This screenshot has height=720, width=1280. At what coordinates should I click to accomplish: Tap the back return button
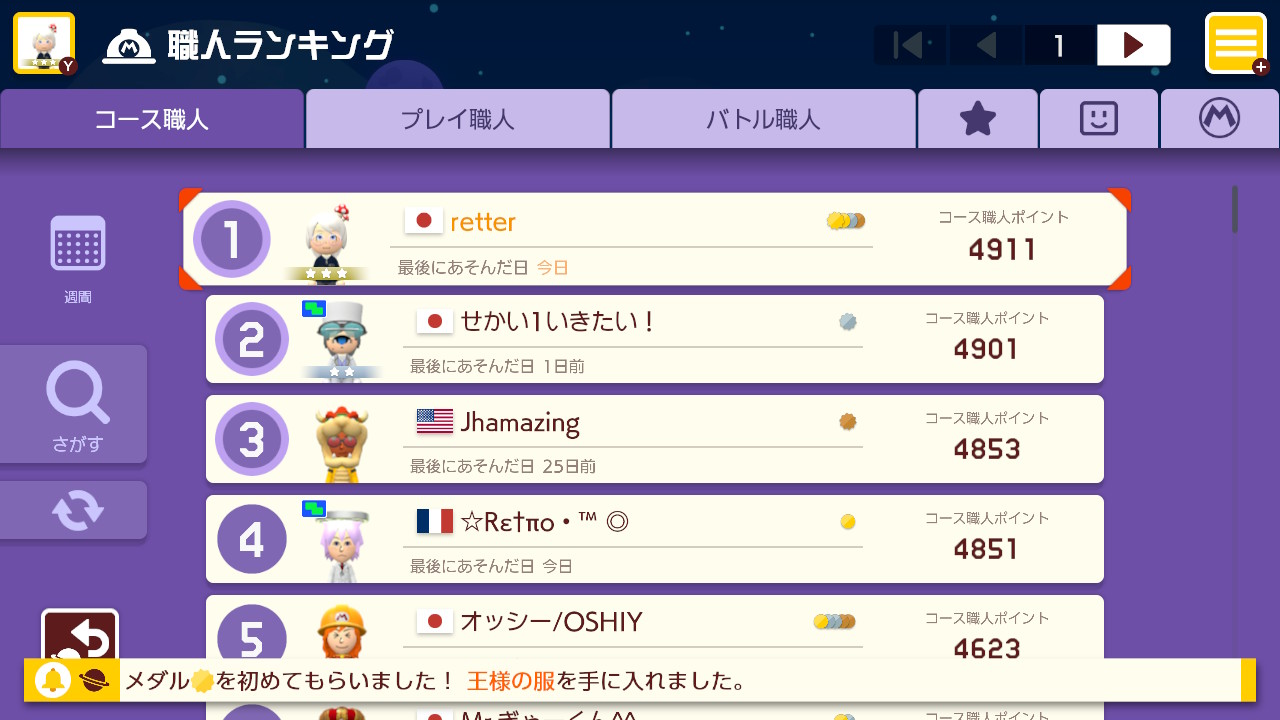click(80, 635)
